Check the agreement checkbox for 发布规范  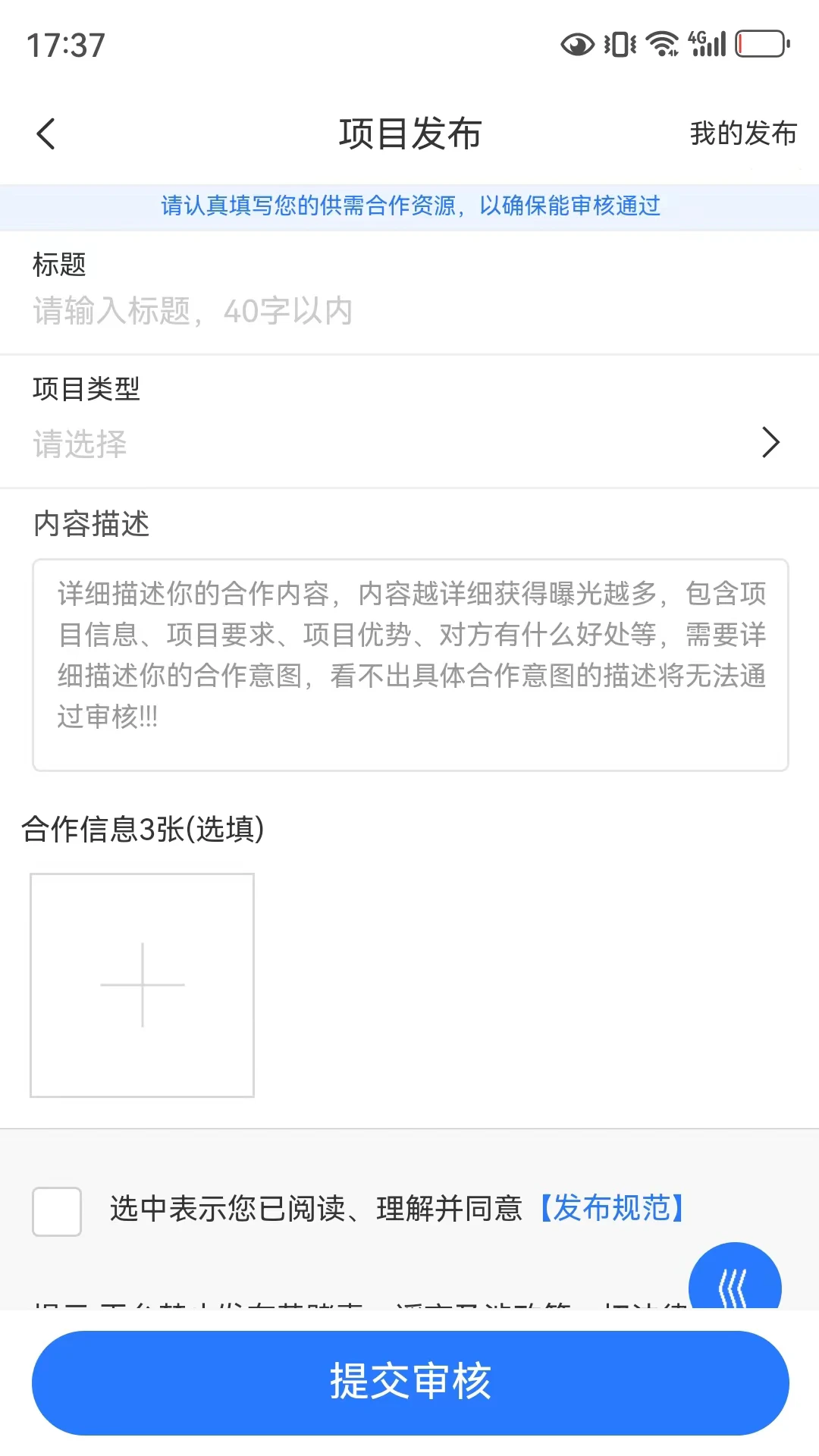pos(57,1211)
